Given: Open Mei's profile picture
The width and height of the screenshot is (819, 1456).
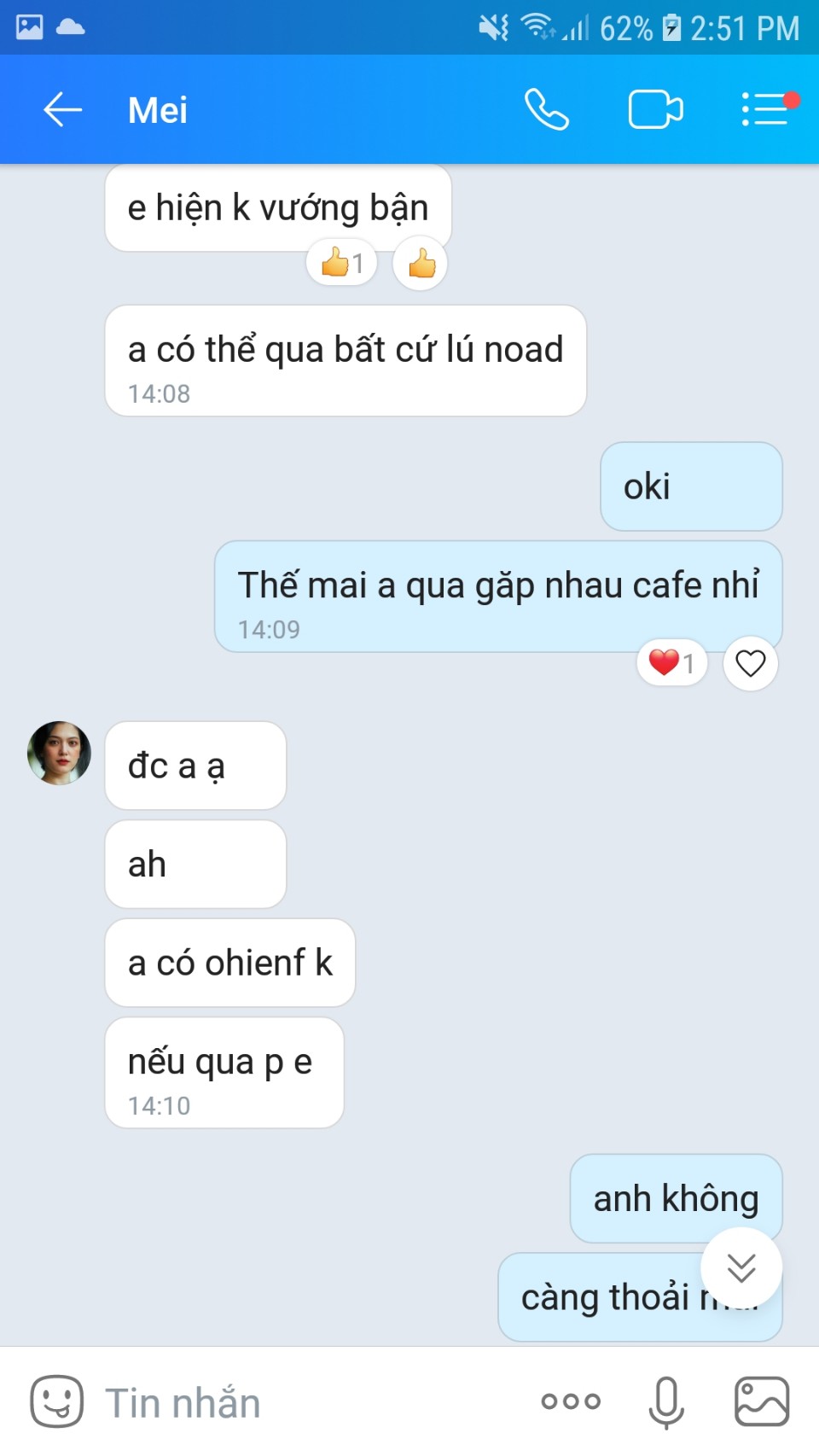Looking at the screenshot, I should [59, 753].
